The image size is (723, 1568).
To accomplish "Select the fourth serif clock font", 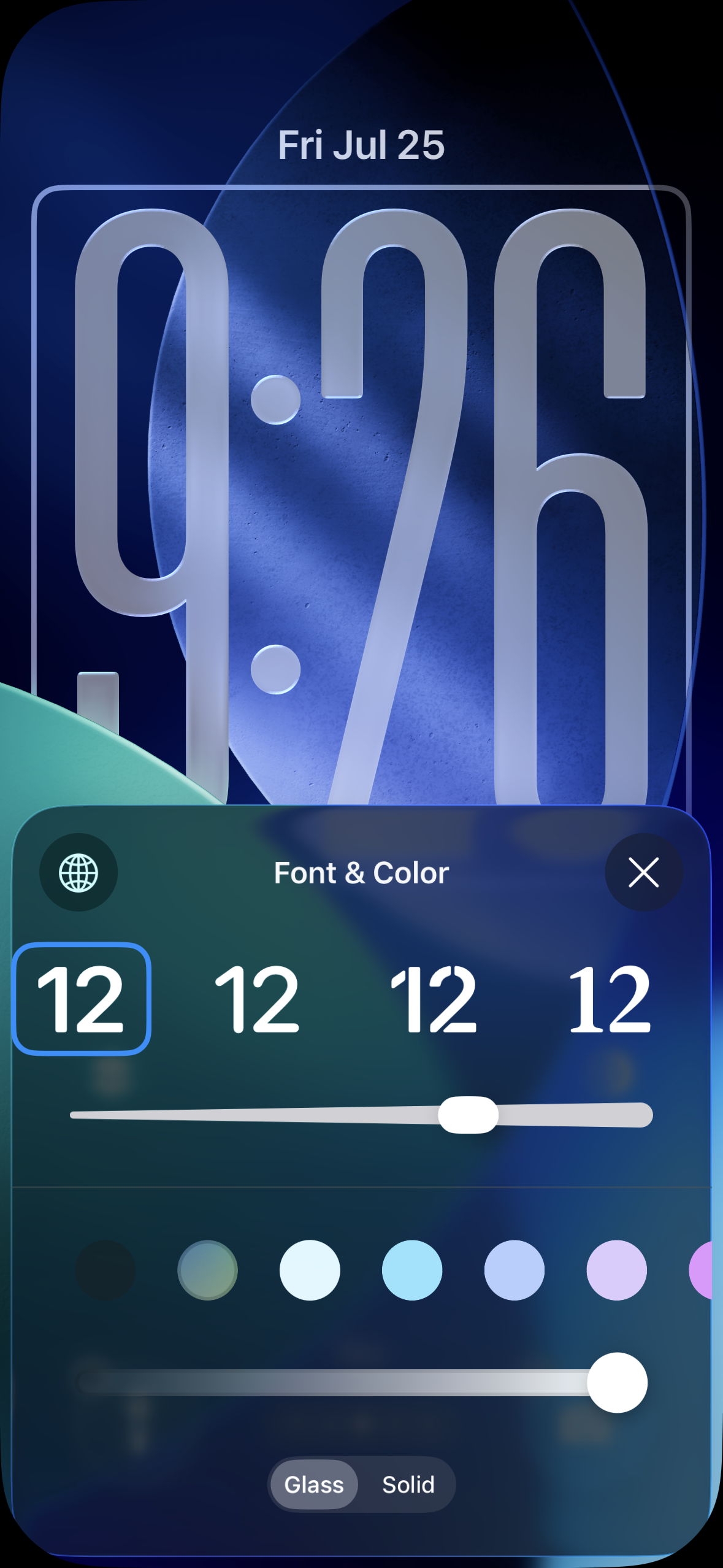I will coord(610,999).
